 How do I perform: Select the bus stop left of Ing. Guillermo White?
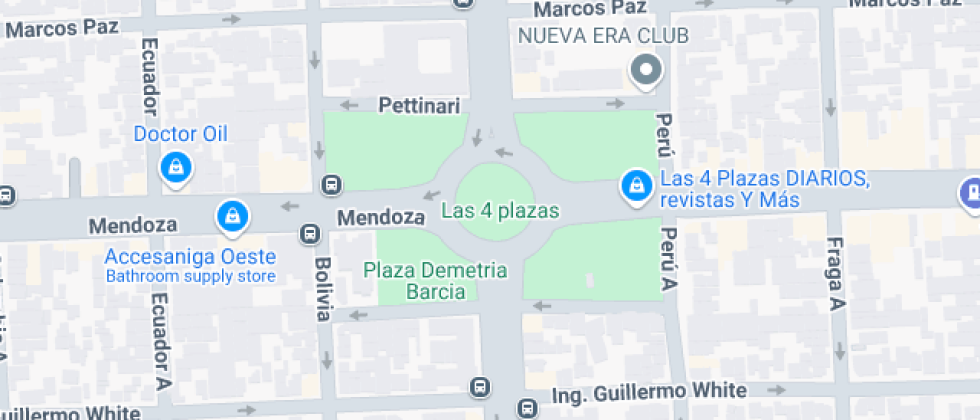pos(527,409)
